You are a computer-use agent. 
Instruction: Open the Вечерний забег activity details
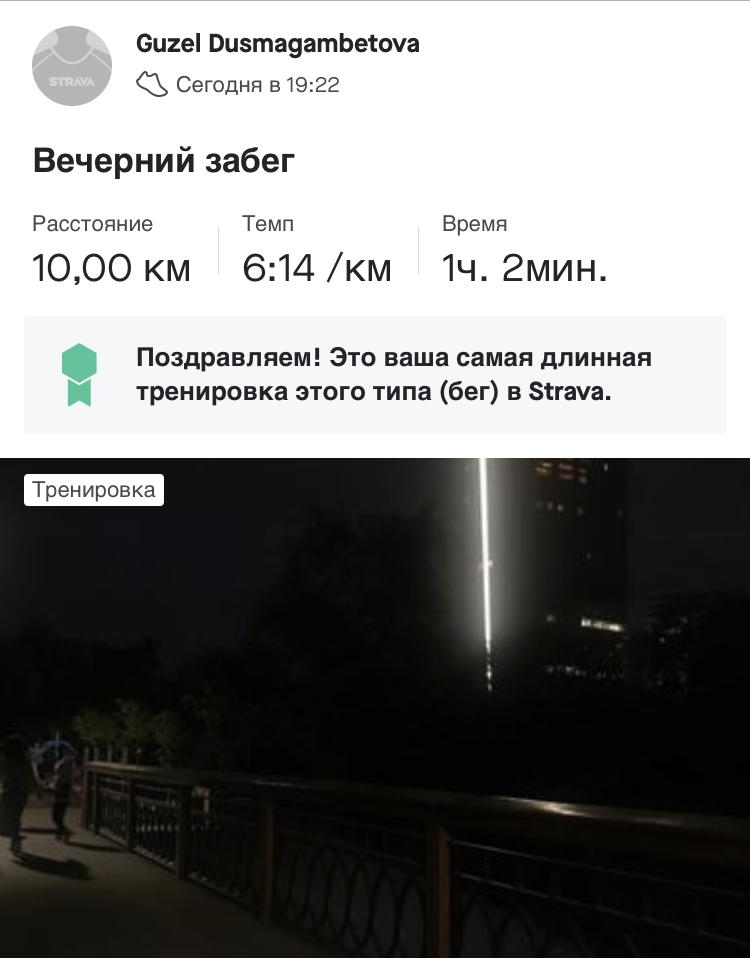point(164,161)
